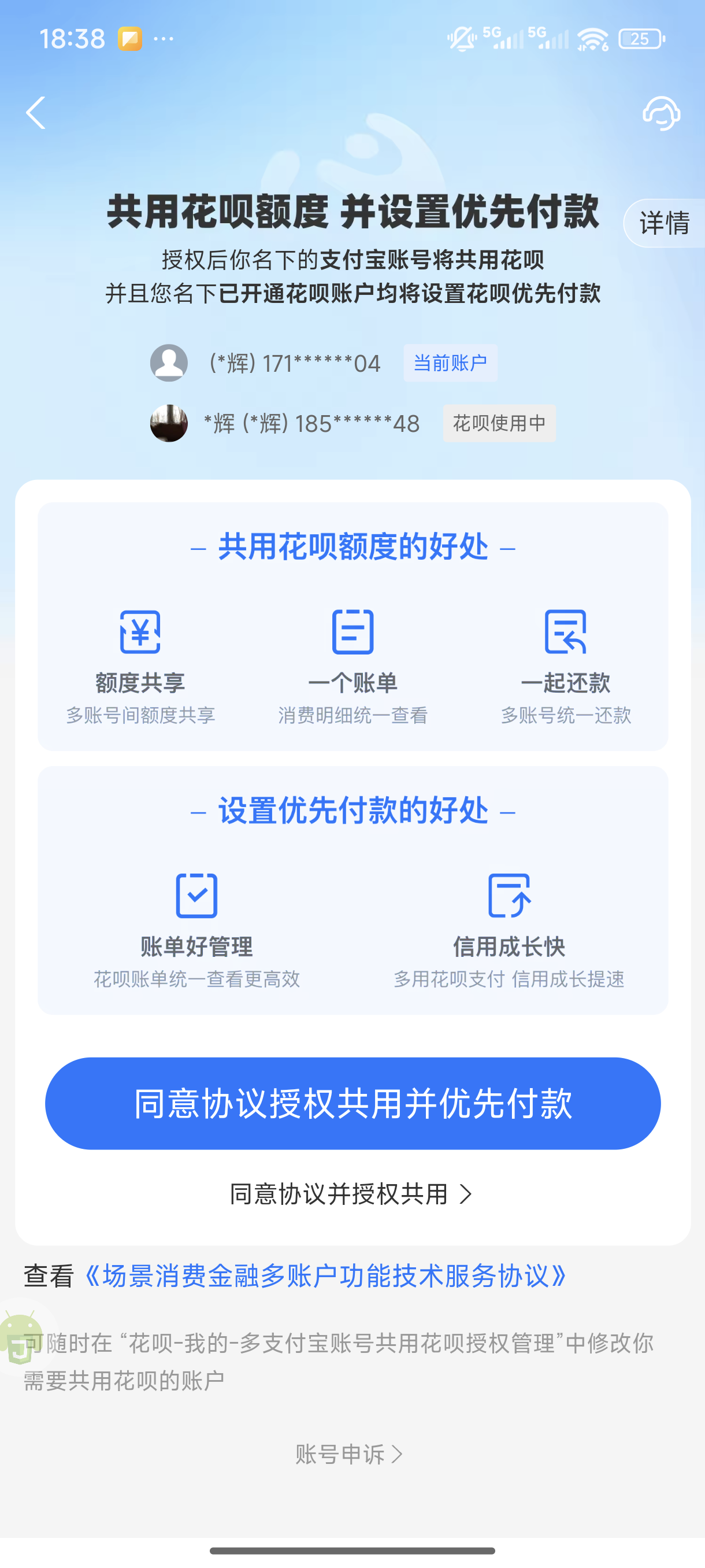Open customer service headset icon
The image size is (705, 1568).
661,113
